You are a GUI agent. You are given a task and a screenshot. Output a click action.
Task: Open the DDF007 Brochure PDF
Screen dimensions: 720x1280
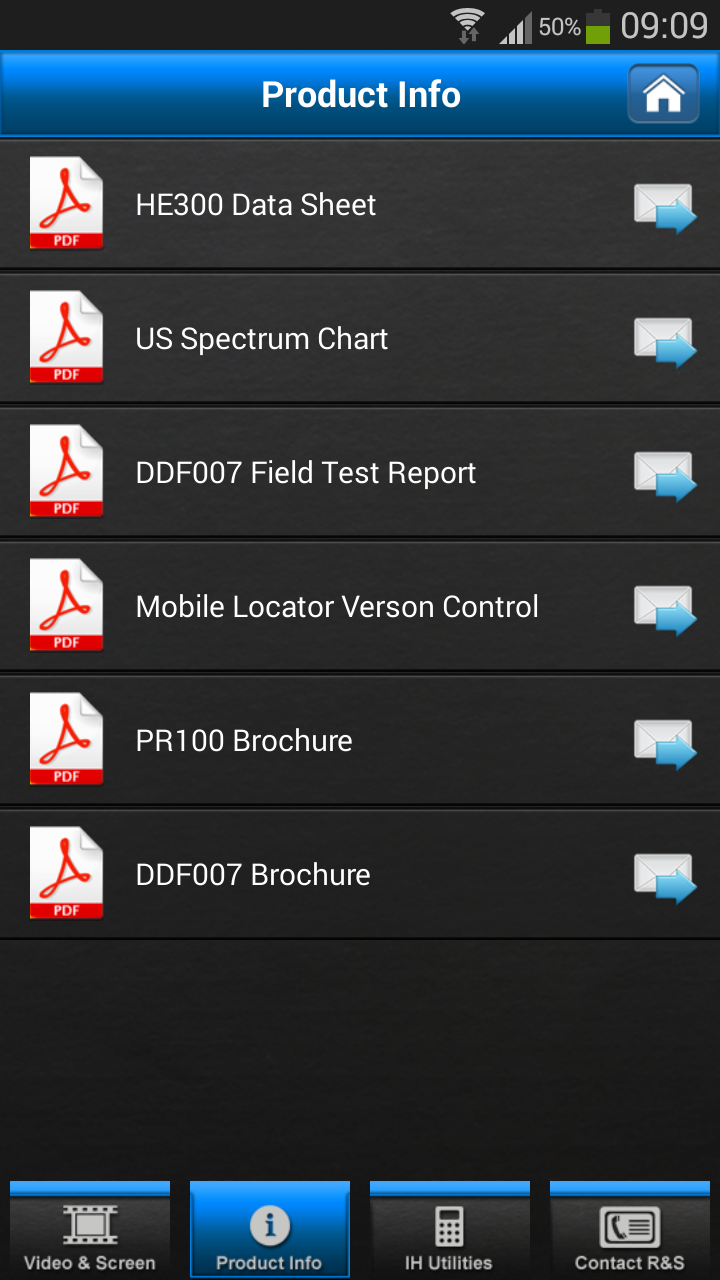(x=360, y=874)
